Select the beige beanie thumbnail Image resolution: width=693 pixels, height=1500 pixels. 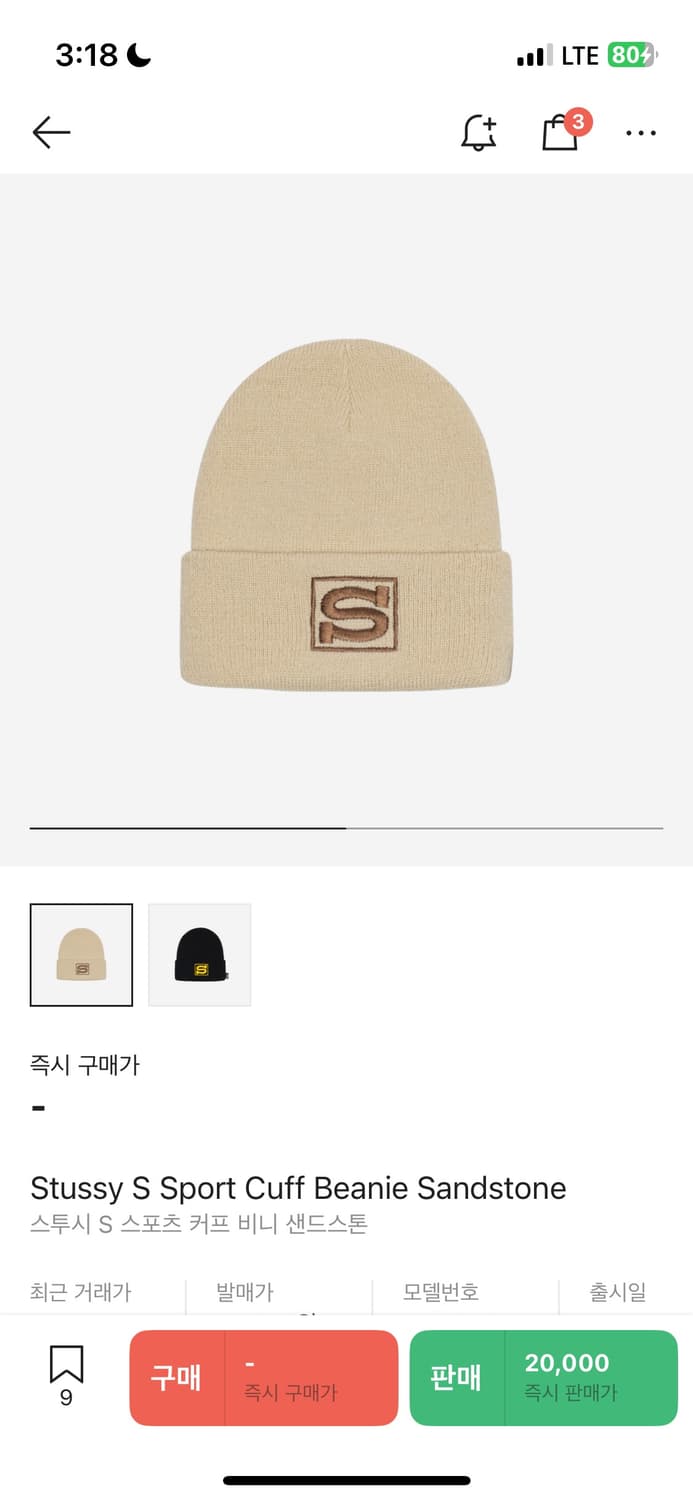tap(81, 955)
